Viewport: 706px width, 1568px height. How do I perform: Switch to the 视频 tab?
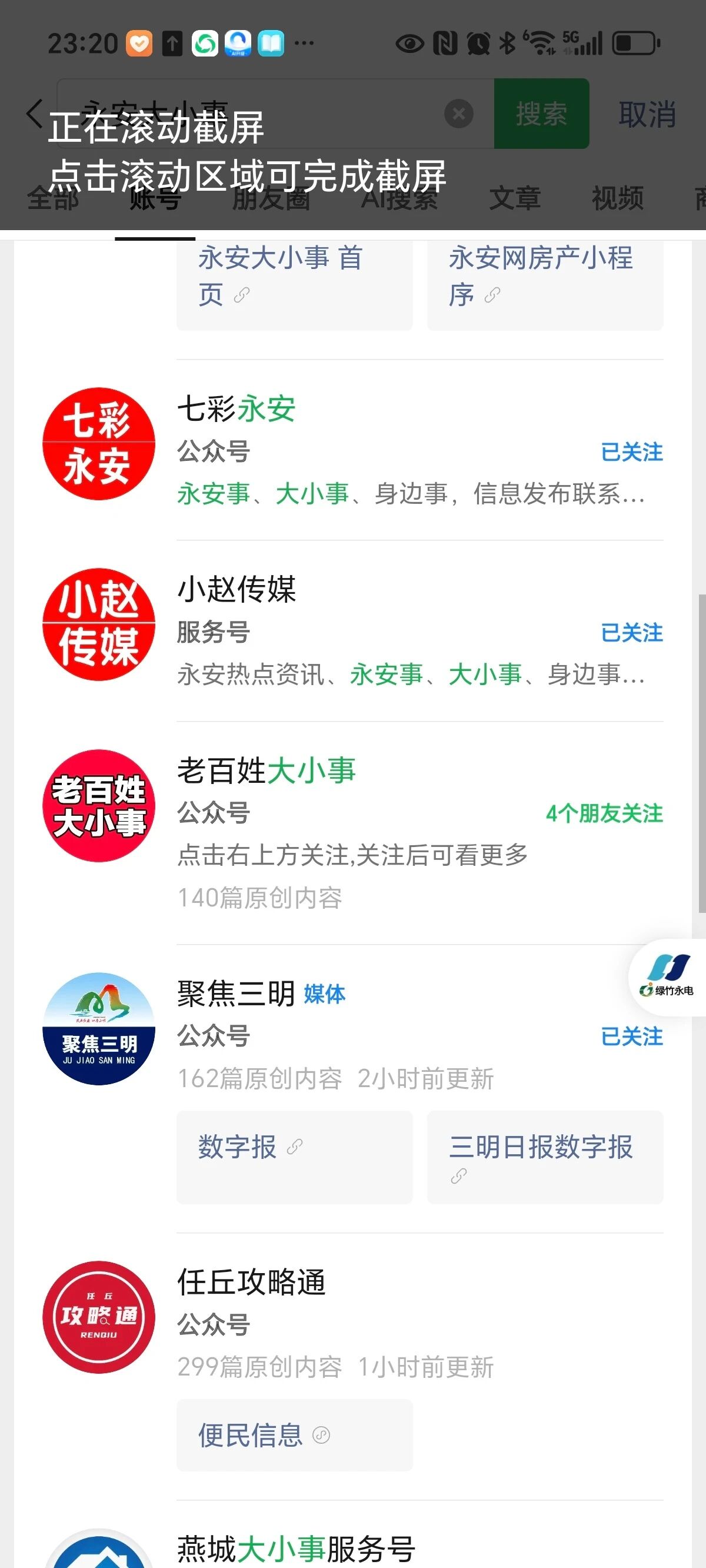coord(618,198)
